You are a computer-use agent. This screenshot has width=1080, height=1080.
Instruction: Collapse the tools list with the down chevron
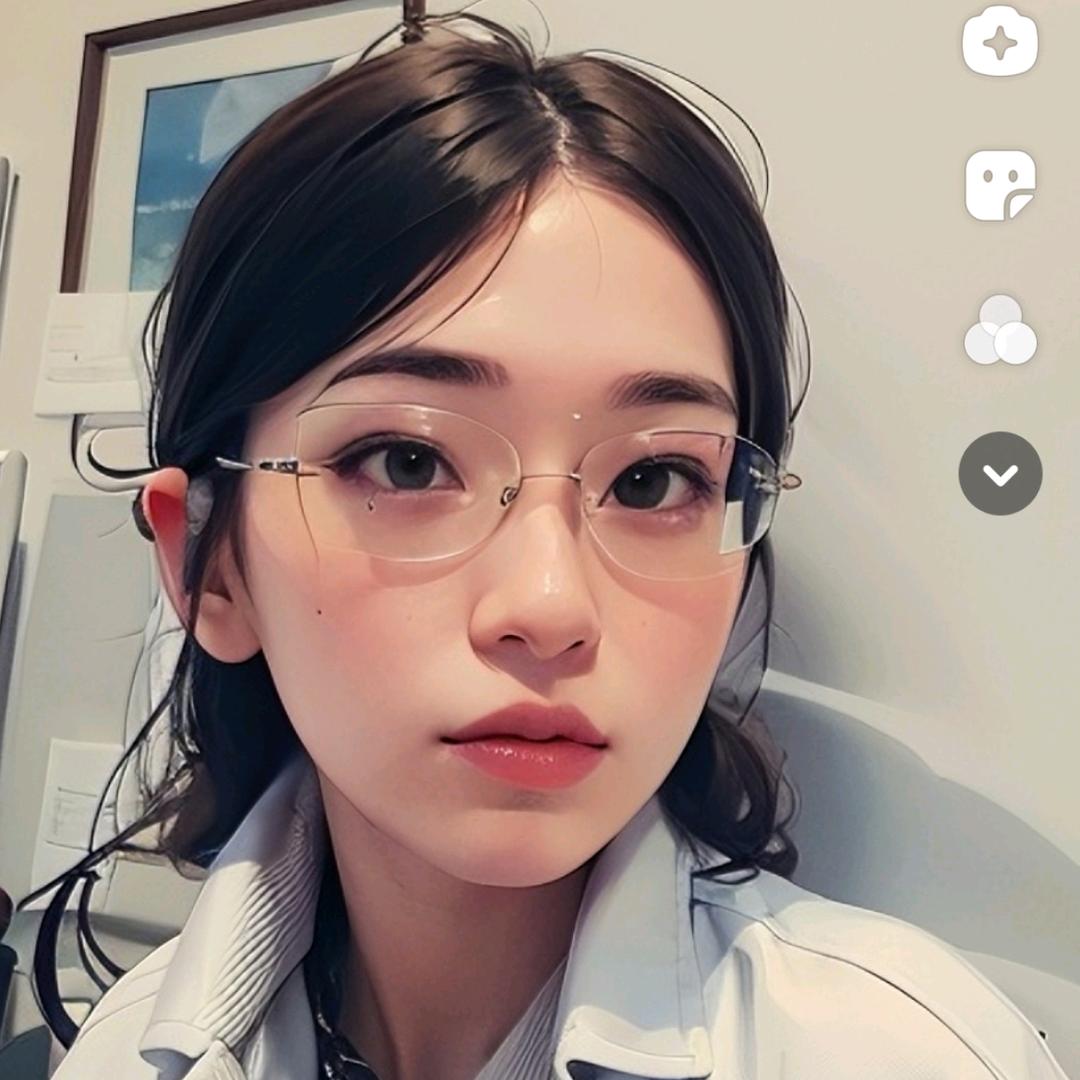click(x=1000, y=474)
